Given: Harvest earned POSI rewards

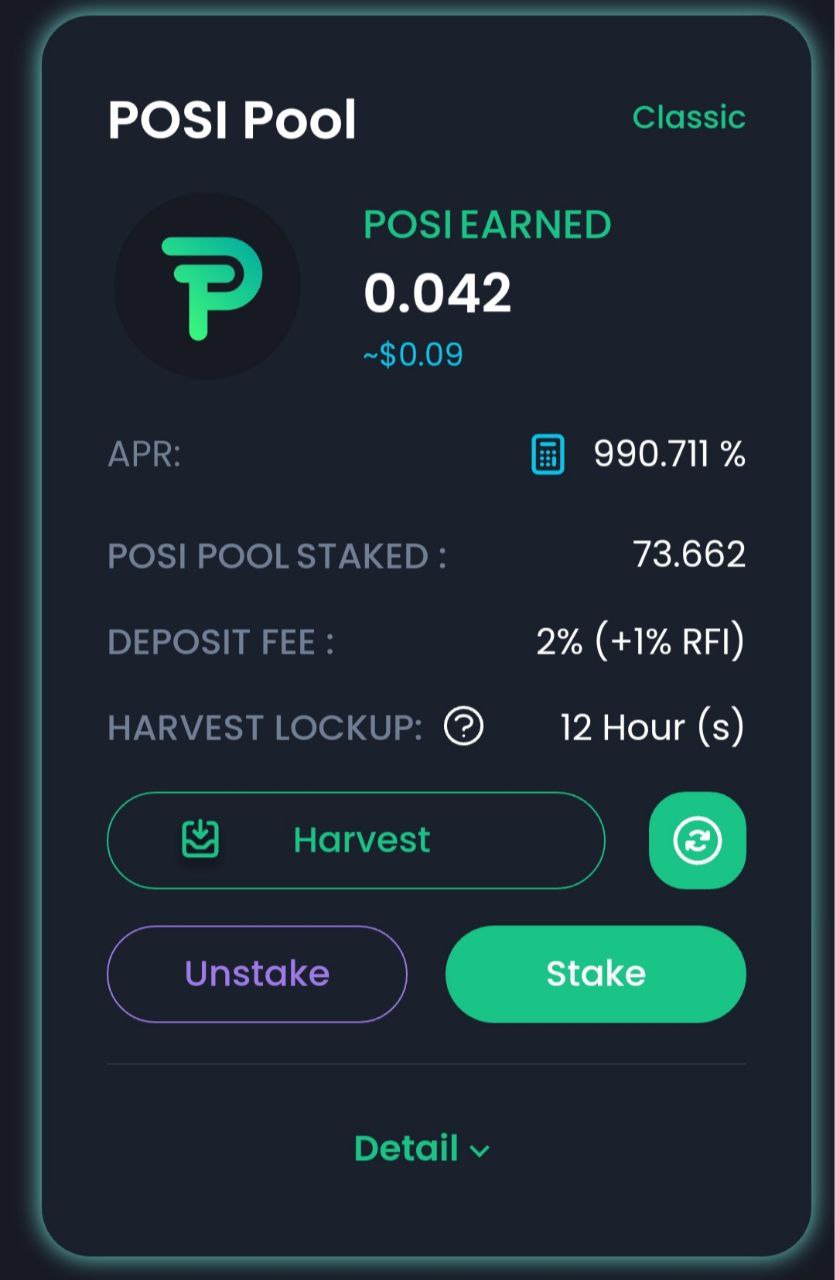Looking at the screenshot, I should [x=356, y=840].
